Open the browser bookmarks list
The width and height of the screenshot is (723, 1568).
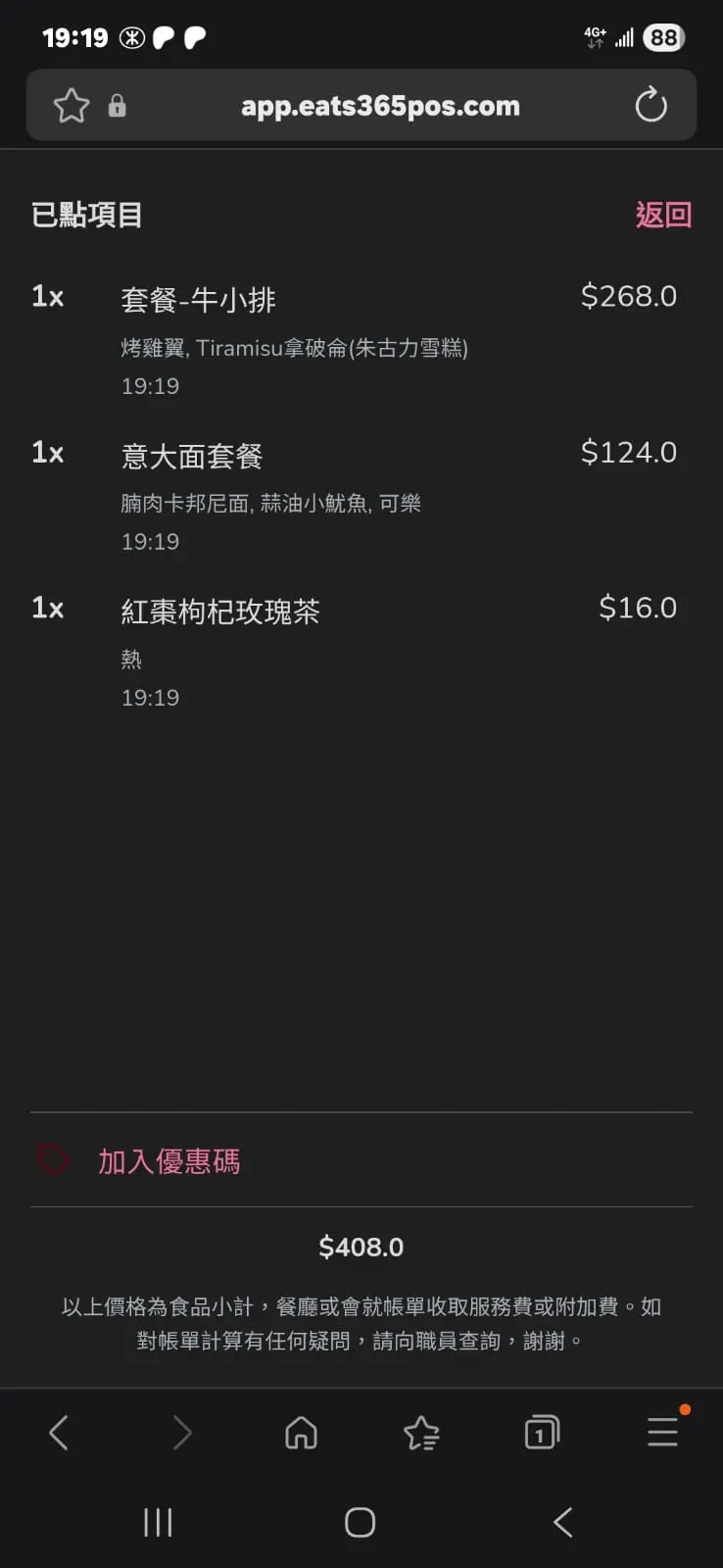click(421, 1433)
